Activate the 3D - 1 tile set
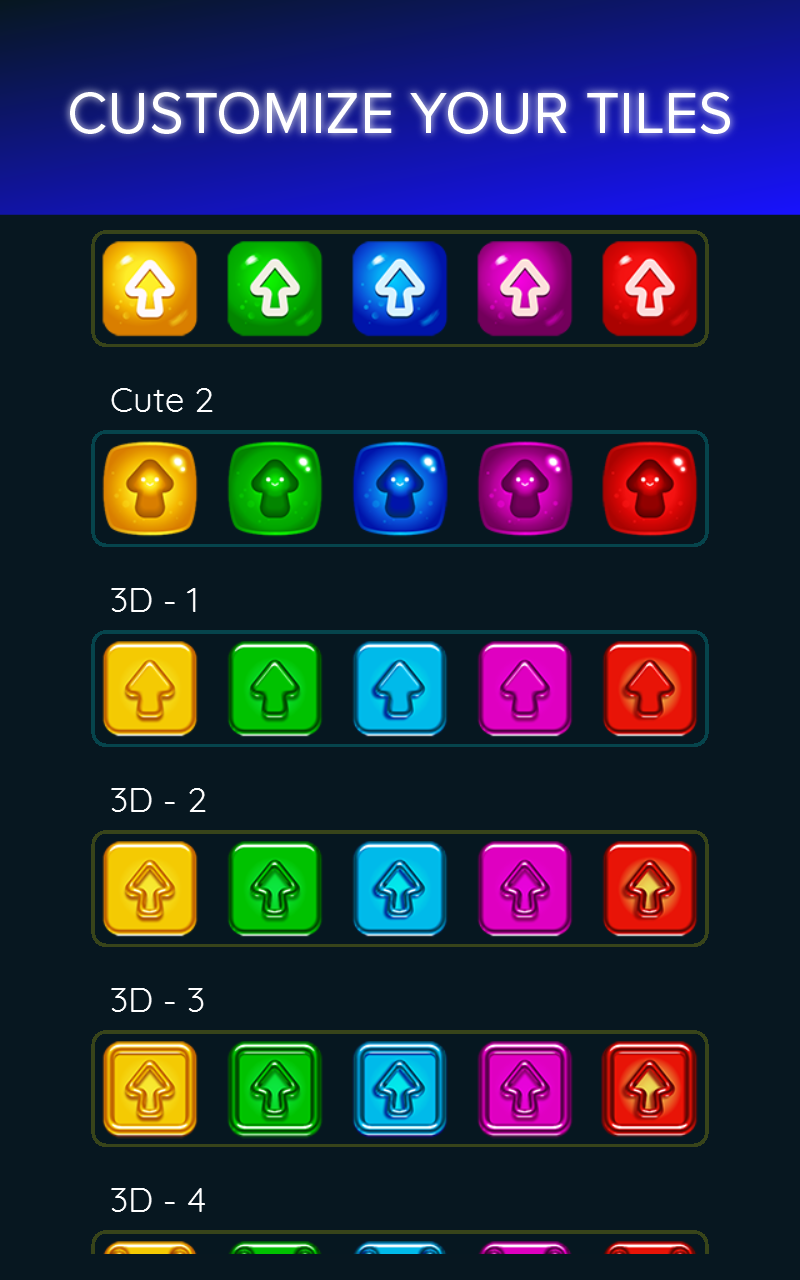Screen dimensions: 800x1280 click(400, 688)
